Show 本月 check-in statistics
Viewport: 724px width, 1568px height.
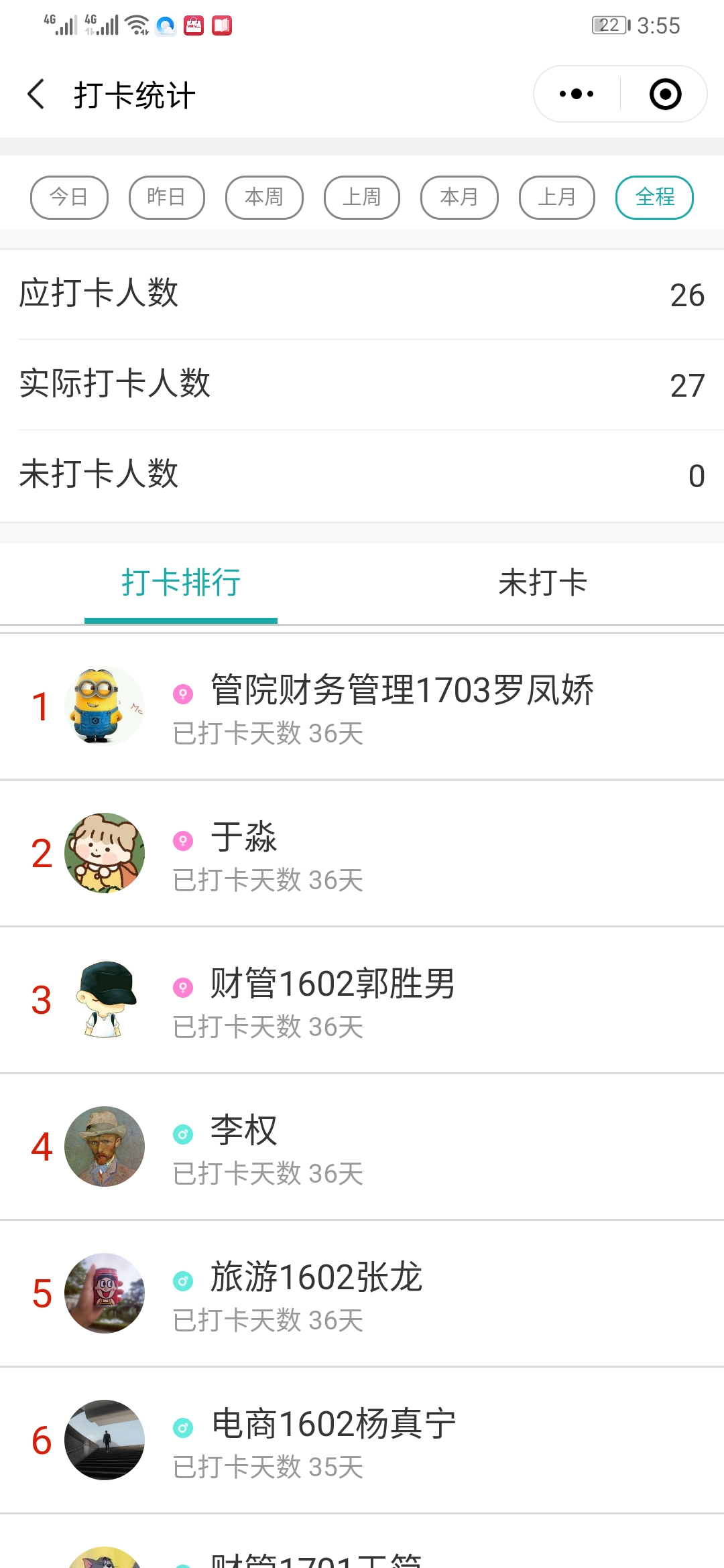pos(459,198)
